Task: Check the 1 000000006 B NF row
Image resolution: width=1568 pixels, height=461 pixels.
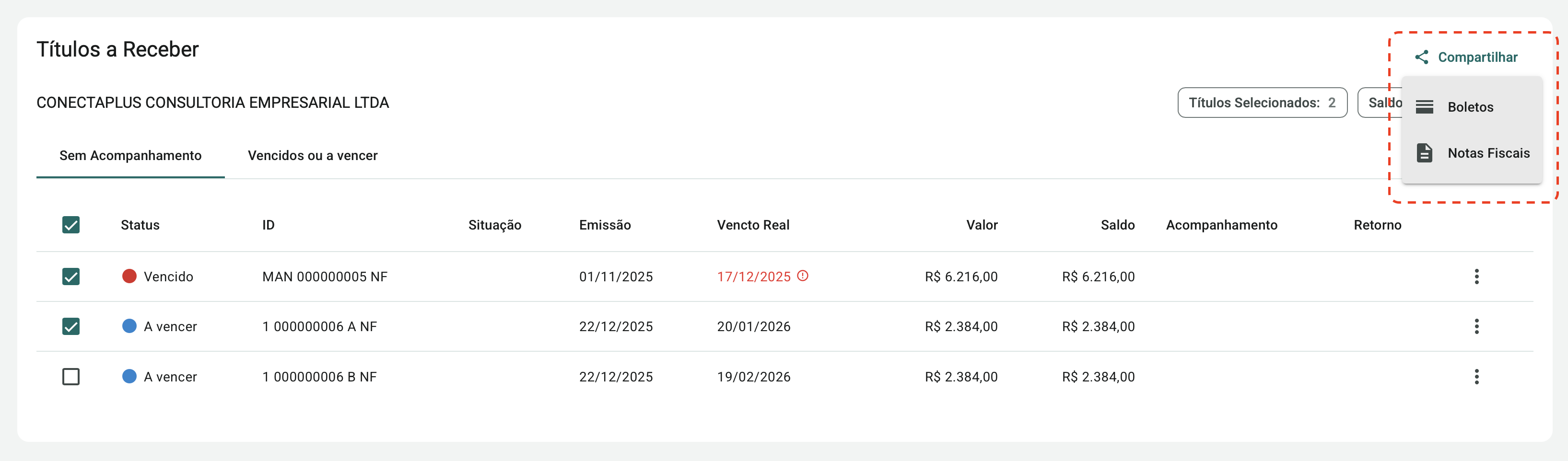Action: [x=71, y=377]
